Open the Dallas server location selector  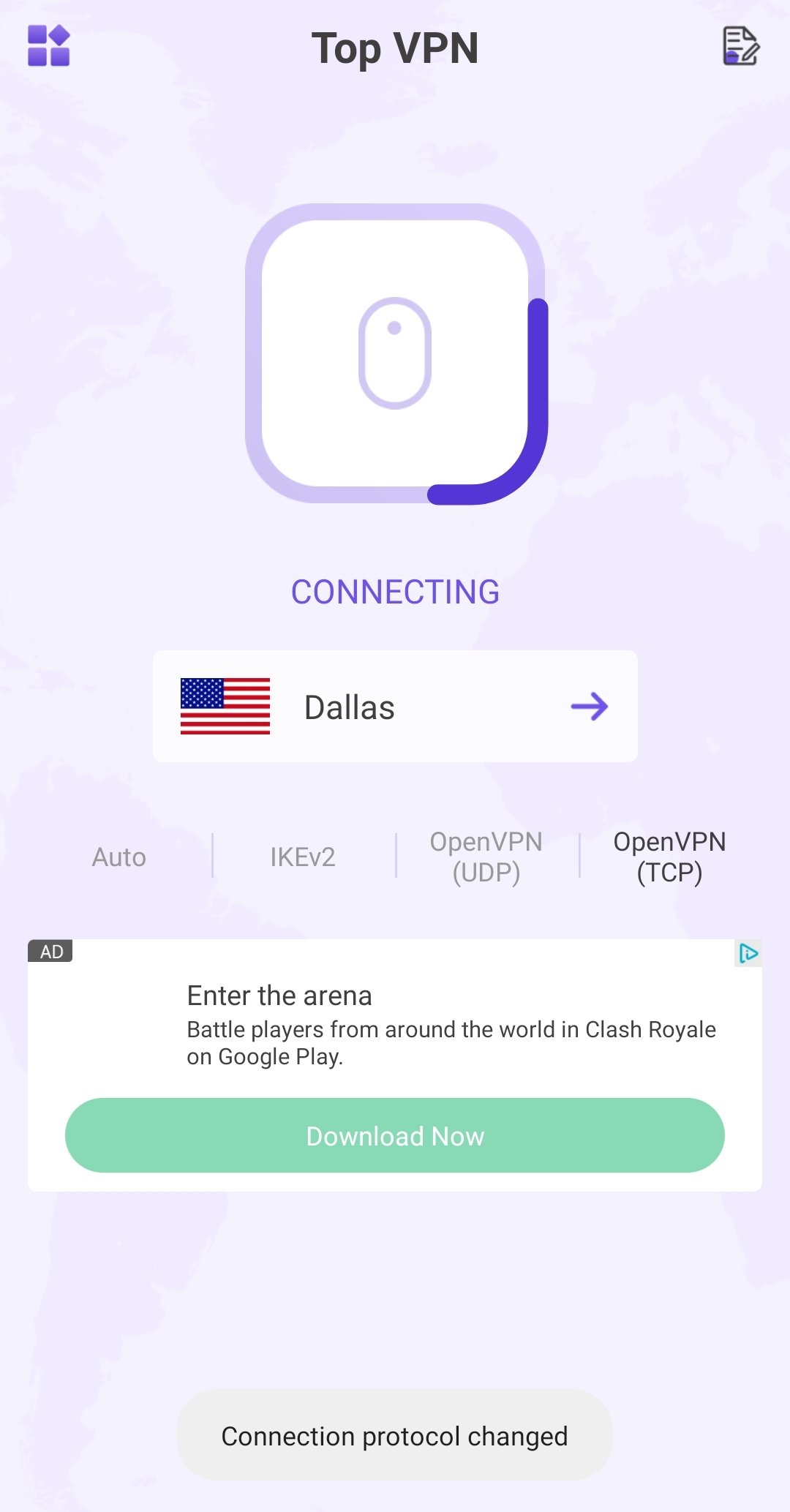pos(395,706)
